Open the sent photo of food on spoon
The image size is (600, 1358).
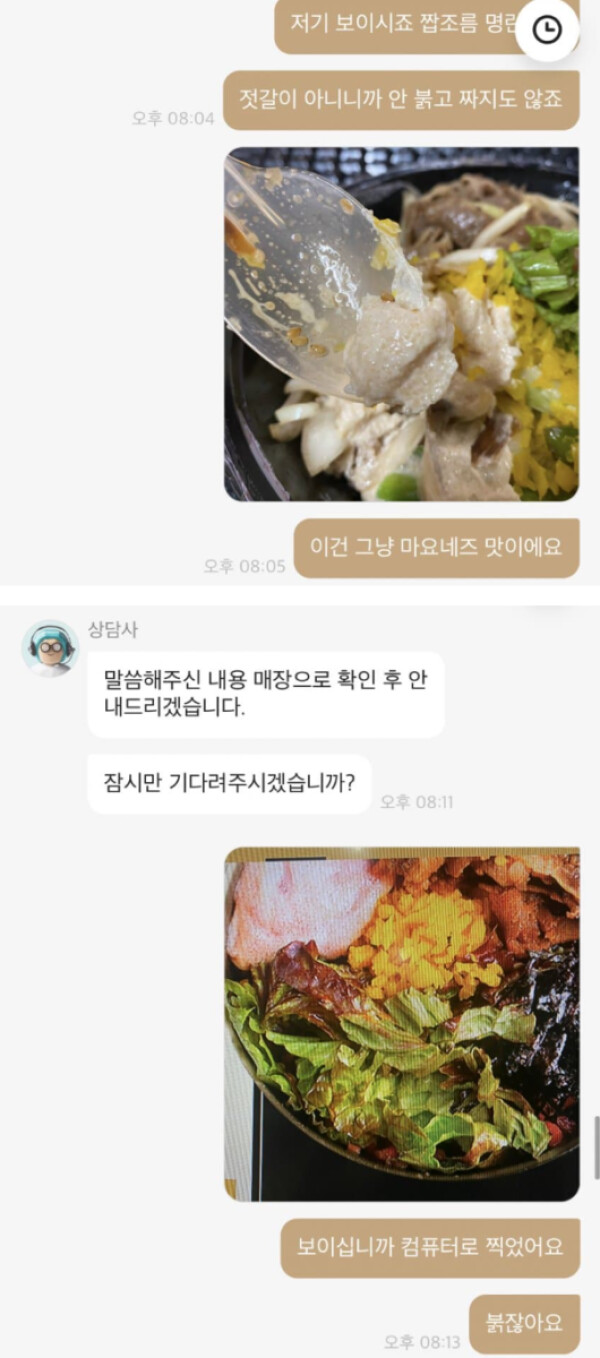coord(401,324)
